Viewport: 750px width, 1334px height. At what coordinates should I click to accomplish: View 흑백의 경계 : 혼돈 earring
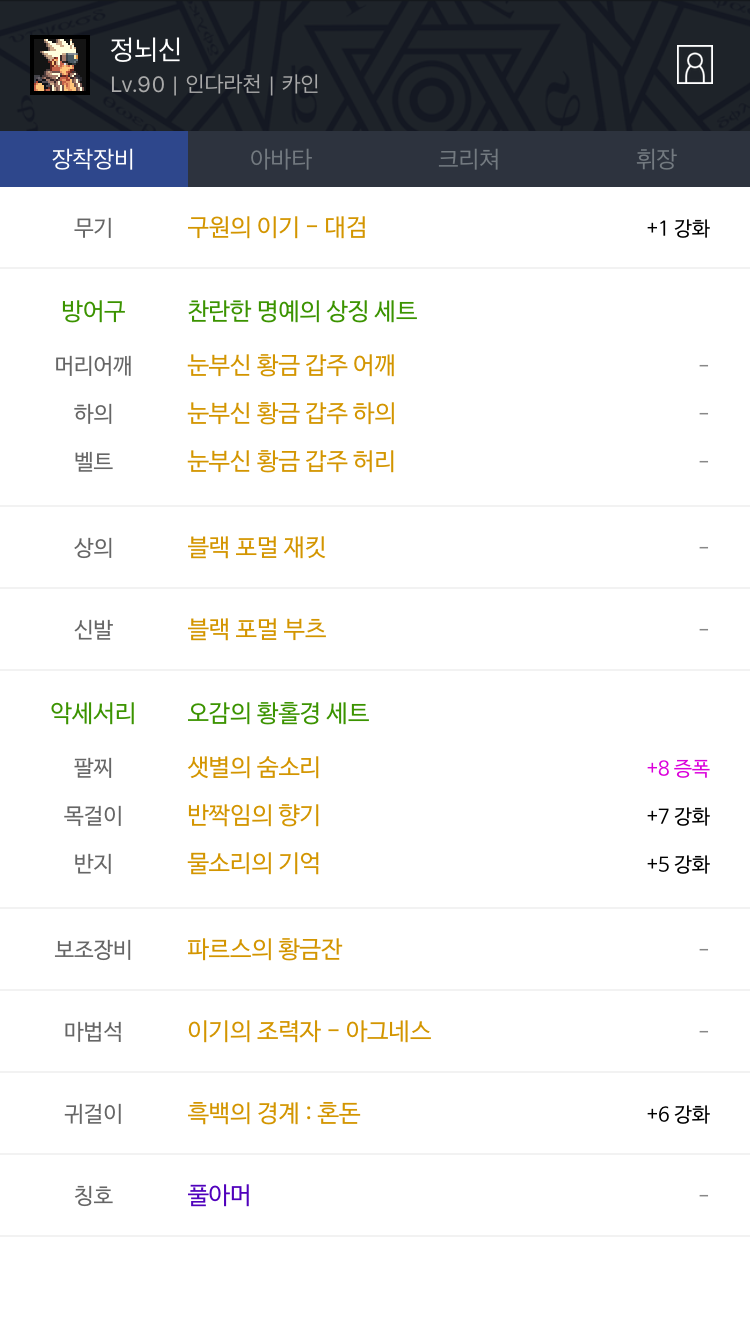click(x=274, y=1113)
